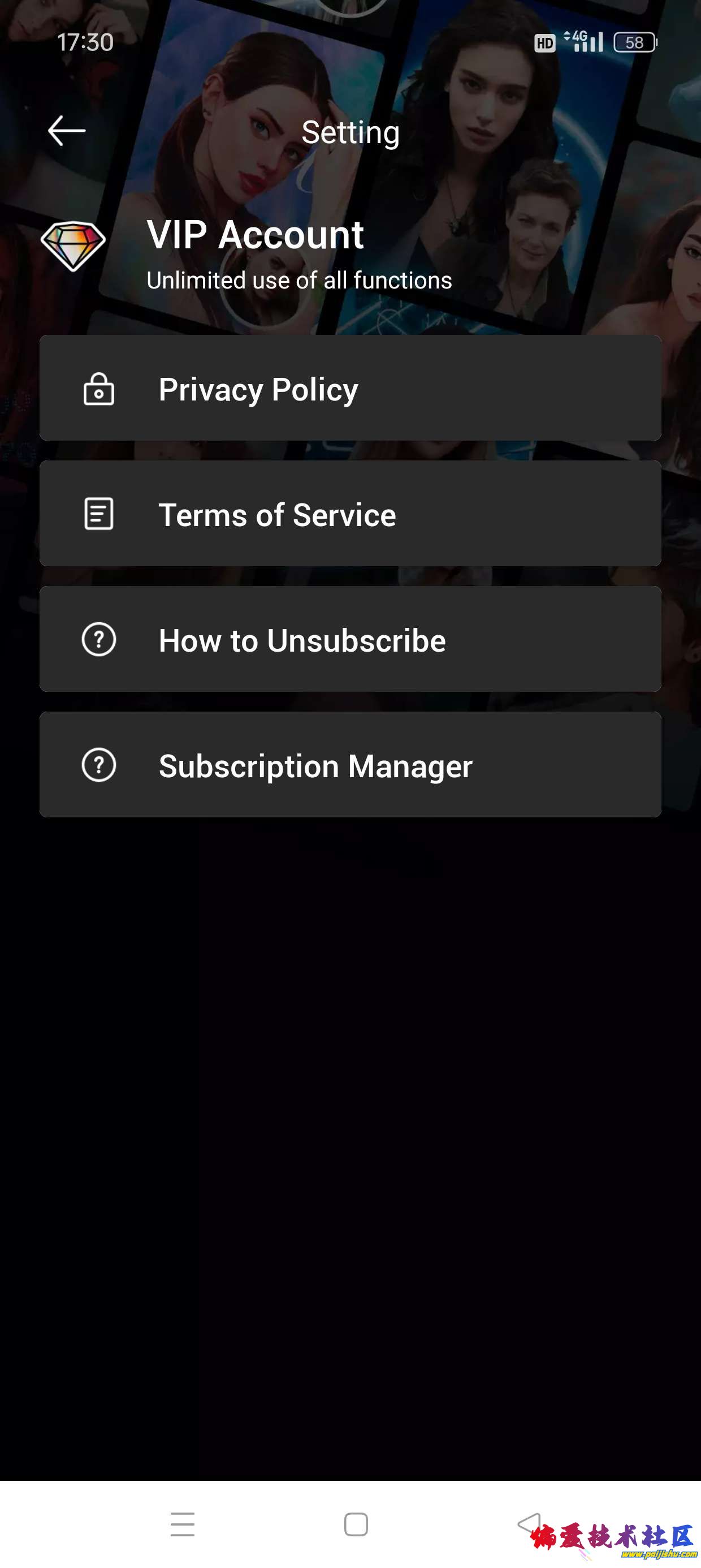701x1568 pixels.
Task: Tap the Unlimited use of all functions subtitle
Action: coord(299,281)
